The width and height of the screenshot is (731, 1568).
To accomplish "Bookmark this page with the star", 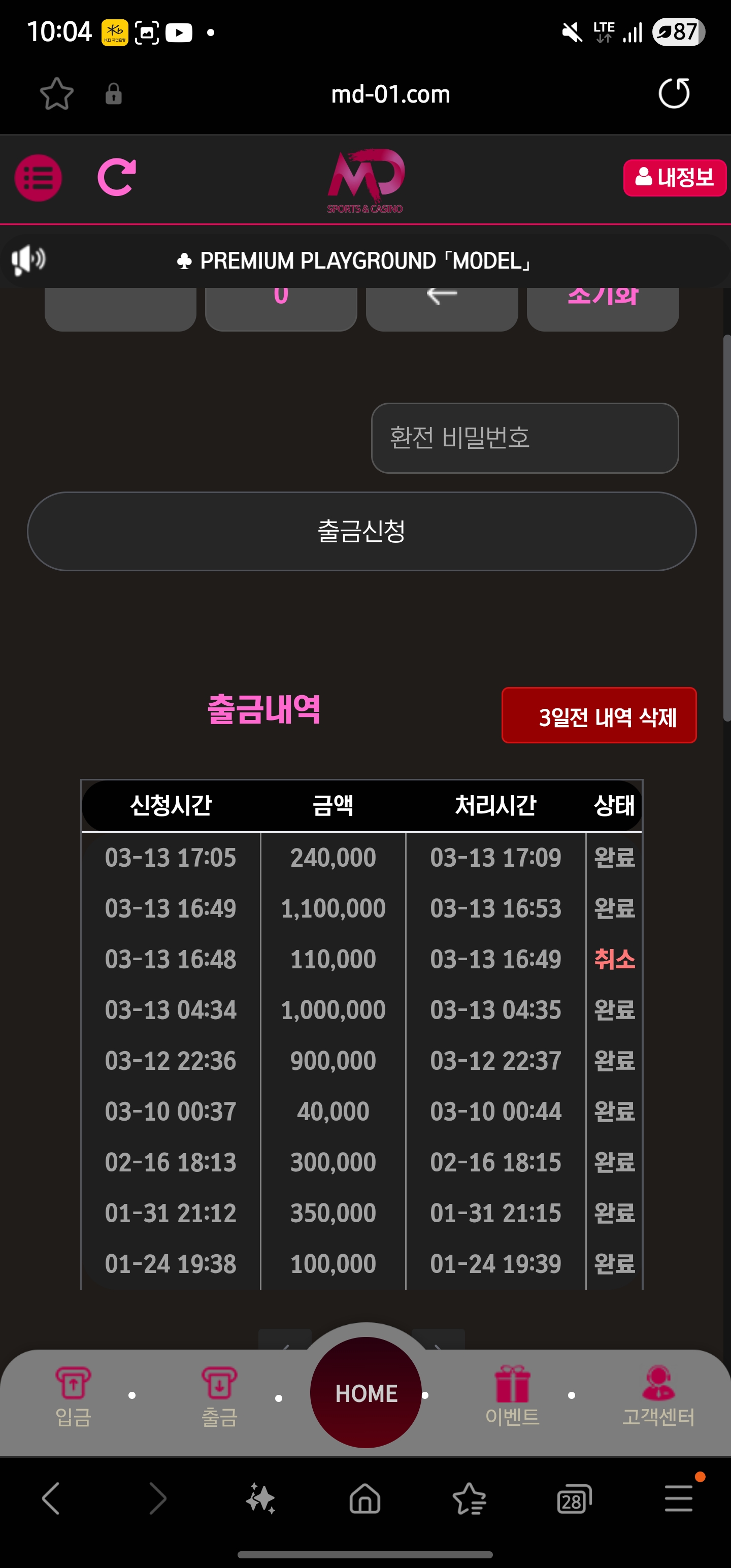I will [57, 94].
